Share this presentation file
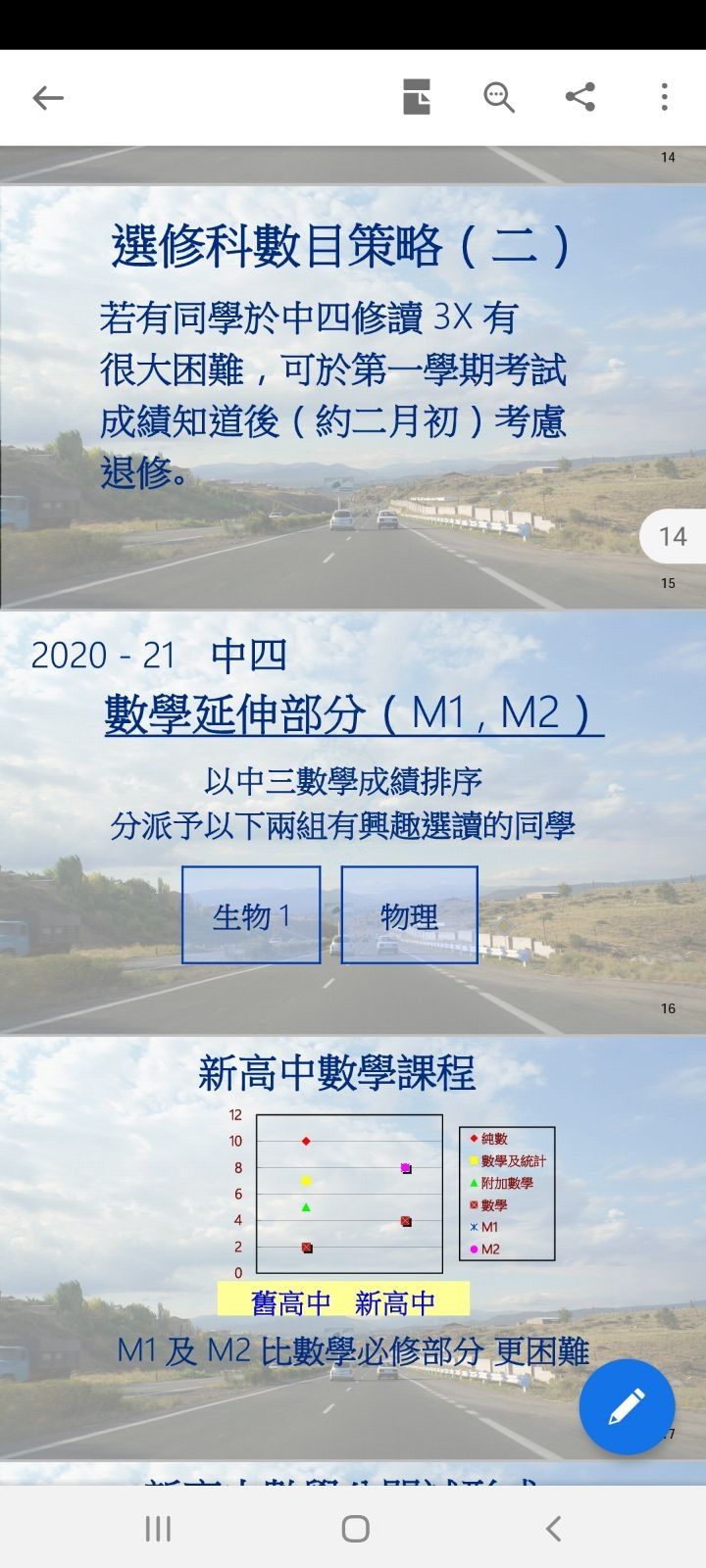The image size is (706, 1568). pos(580,97)
